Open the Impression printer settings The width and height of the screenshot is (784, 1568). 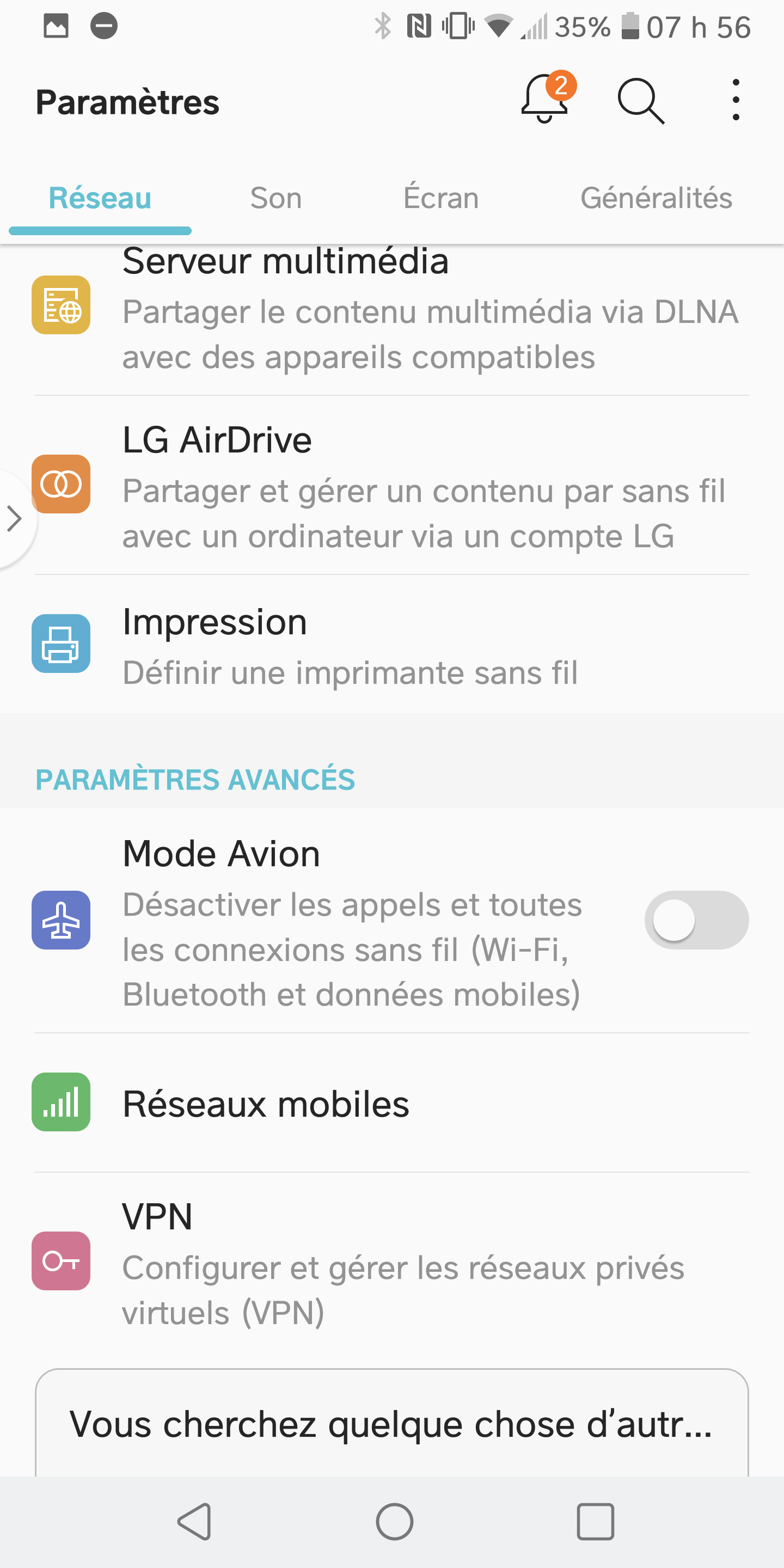point(391,645)
